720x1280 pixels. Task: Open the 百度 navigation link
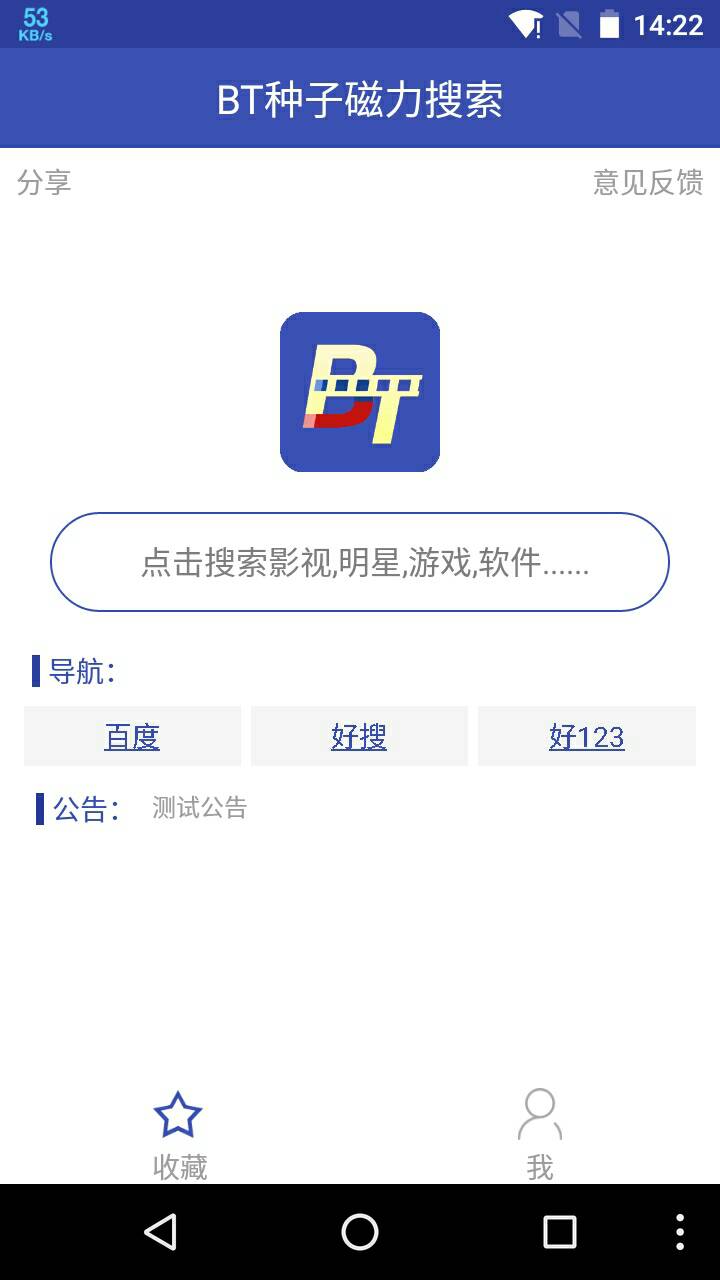(131, 735)
